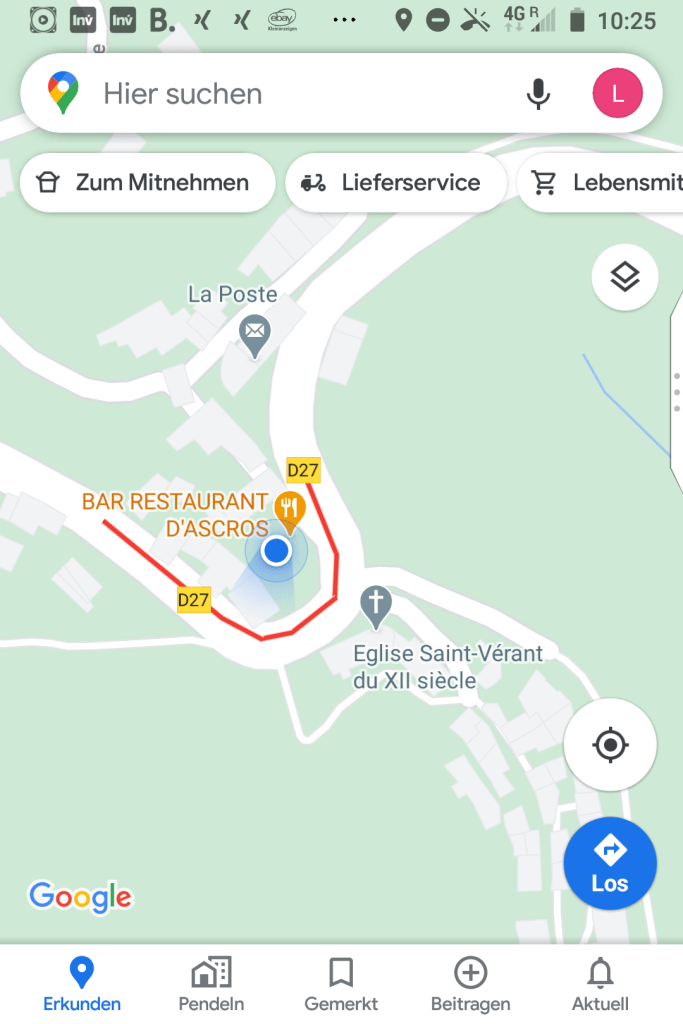Switch to the Gemerkt tab
The image size is (683, 1024).
[341, 984]
